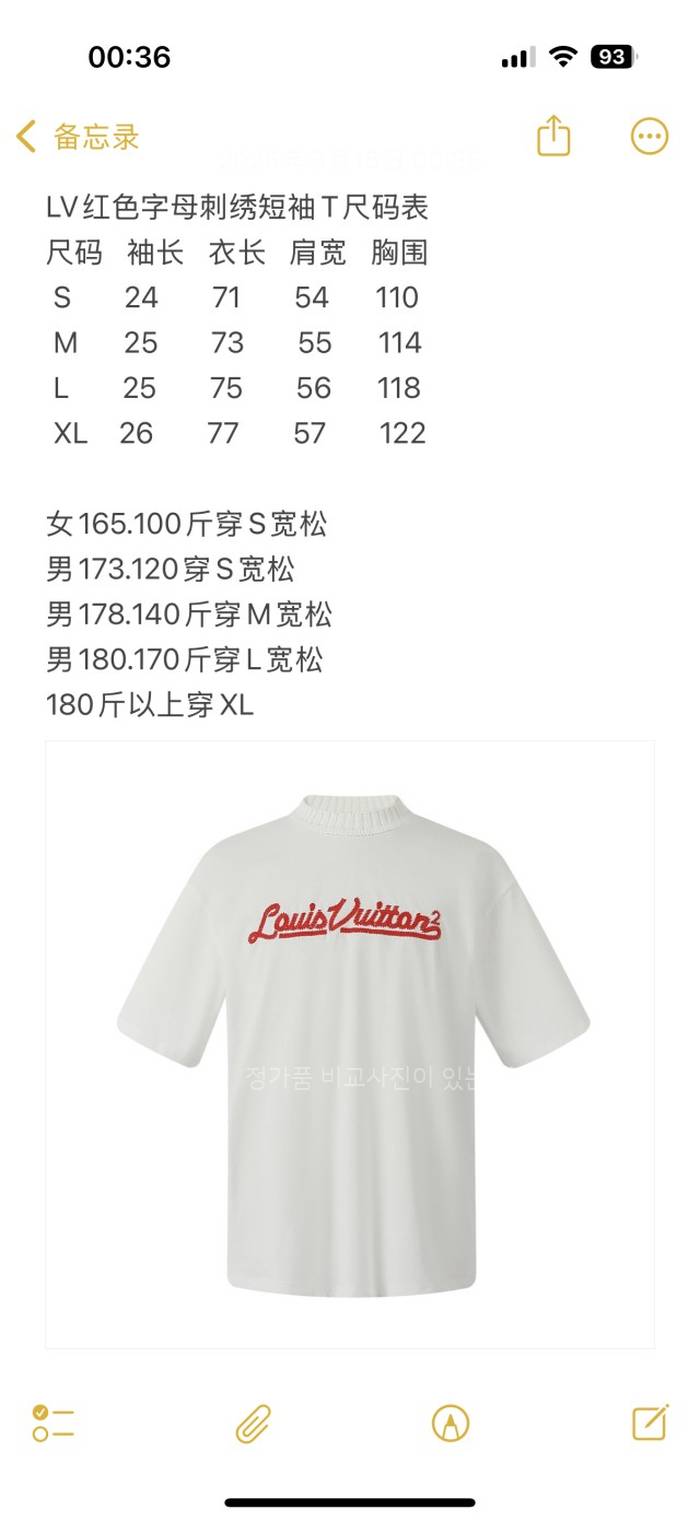
Task: Attach a file with the paperclip
Action: (253, 1422)
